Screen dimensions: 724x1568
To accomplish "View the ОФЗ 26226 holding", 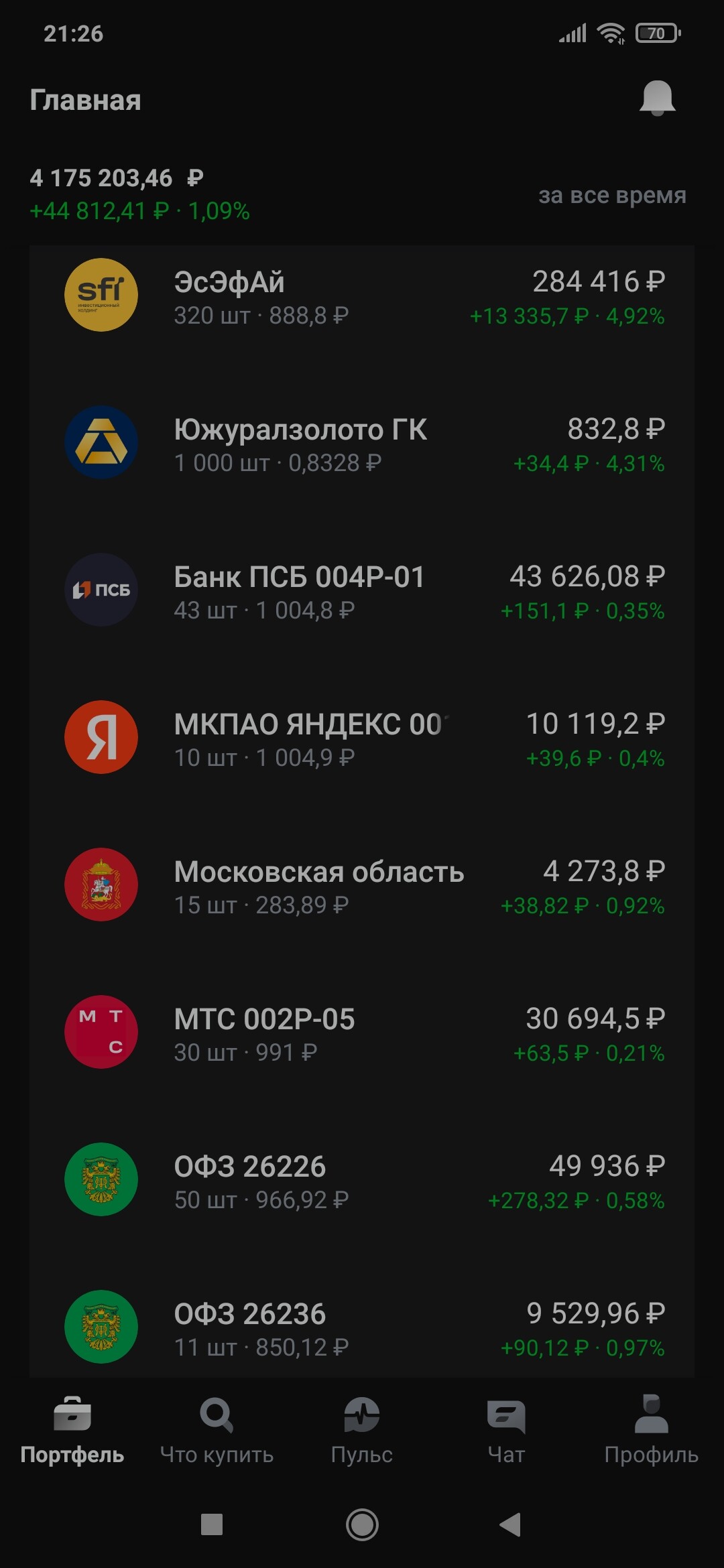I will pos(362,1181).
